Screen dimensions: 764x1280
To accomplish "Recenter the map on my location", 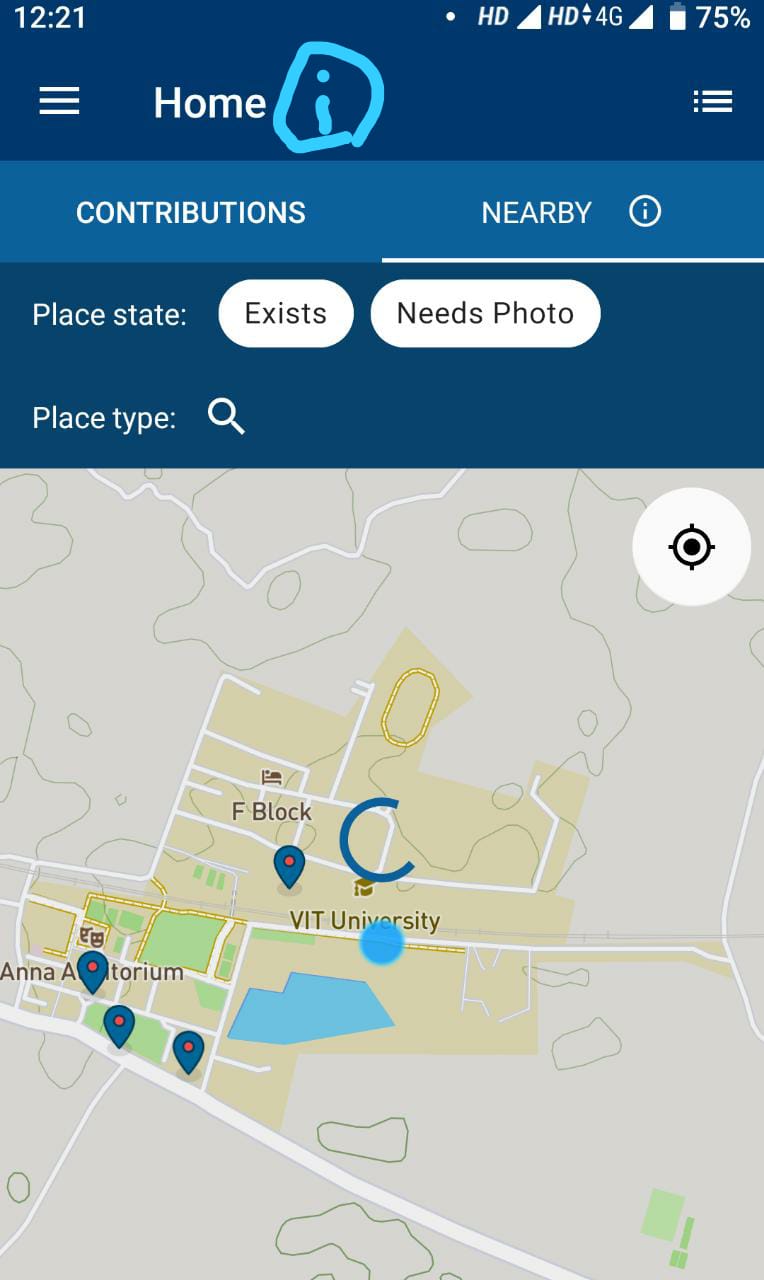I will tap(691, 547).
